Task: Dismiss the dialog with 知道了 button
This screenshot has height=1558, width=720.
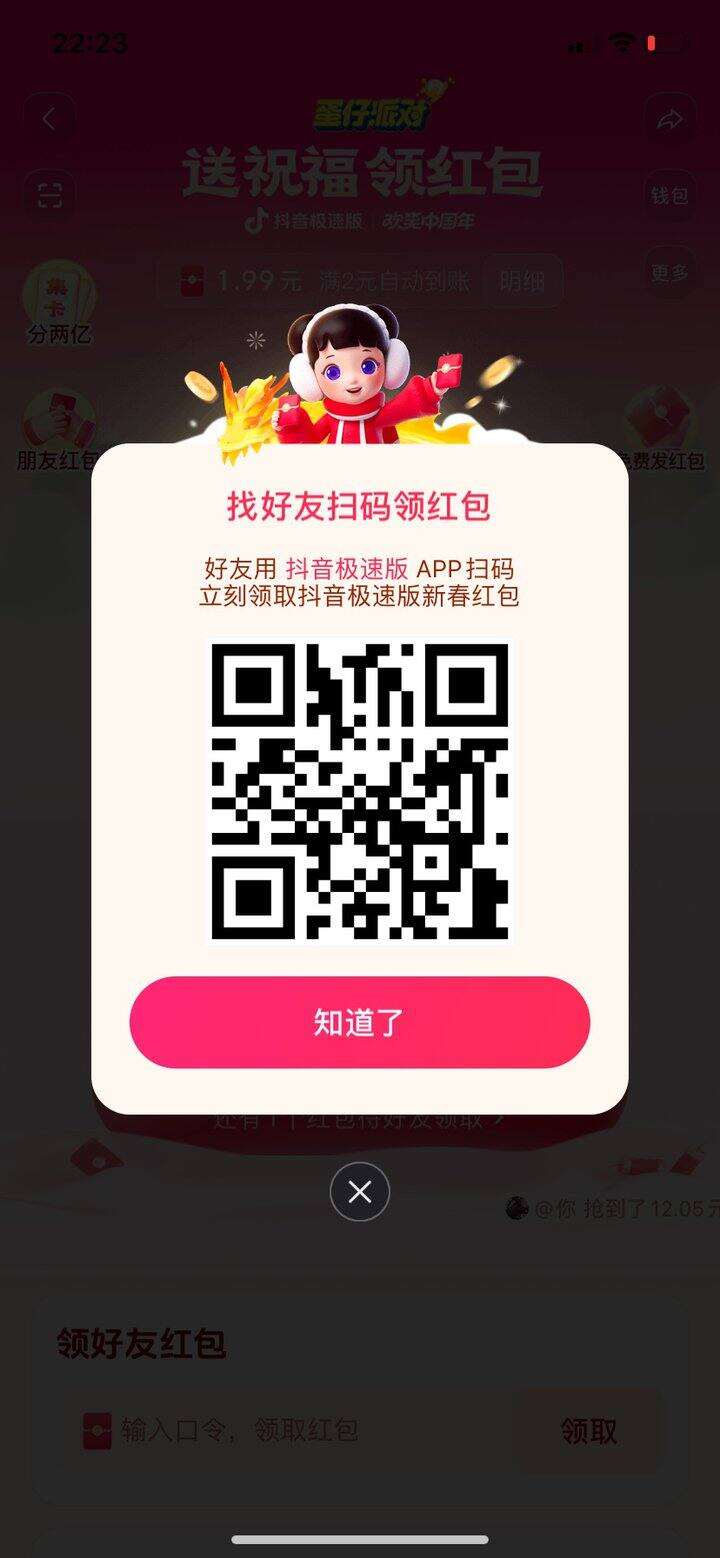Action: pos(360,1021)
